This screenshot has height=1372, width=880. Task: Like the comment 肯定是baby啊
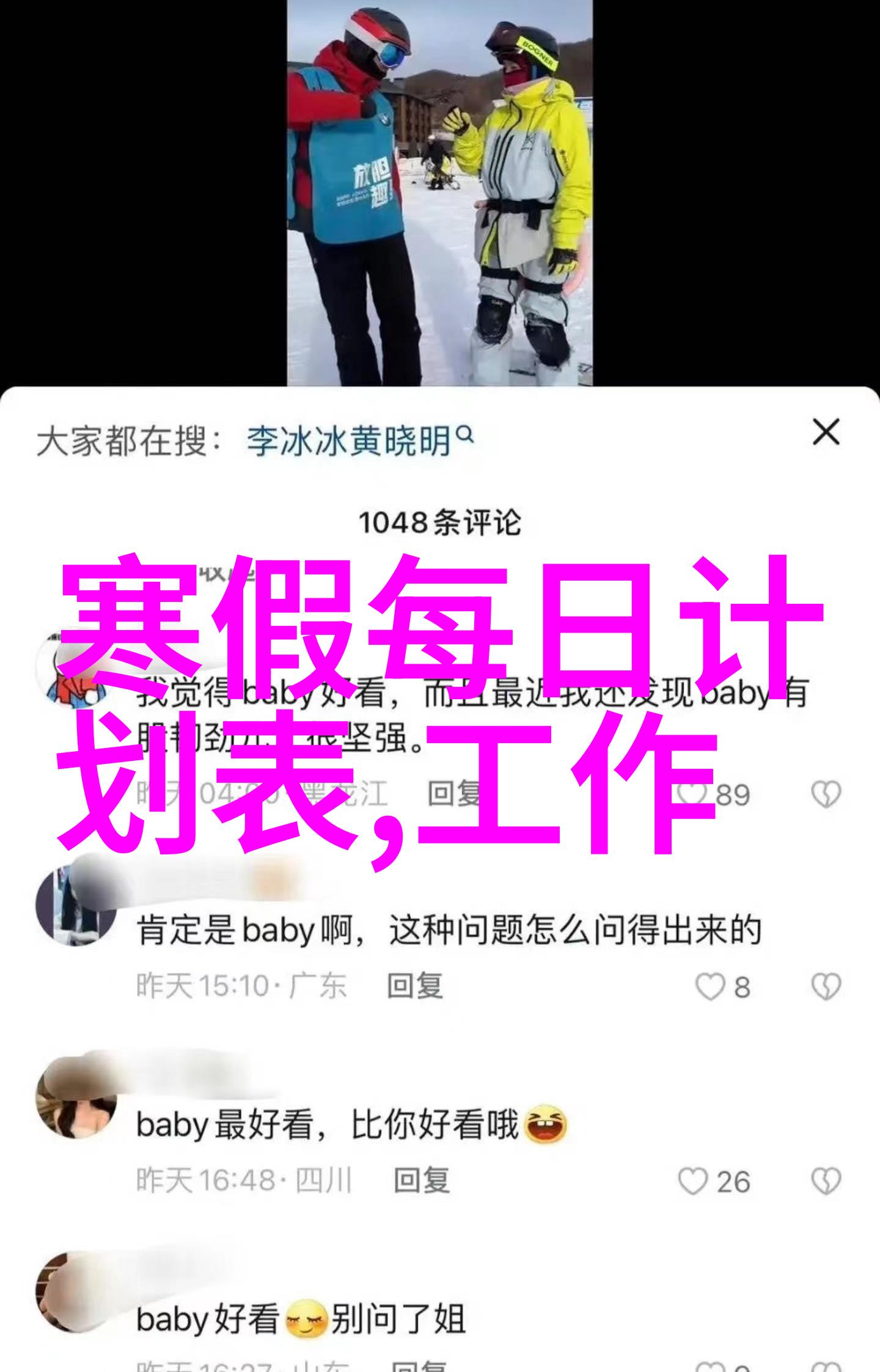click(710, 987)
